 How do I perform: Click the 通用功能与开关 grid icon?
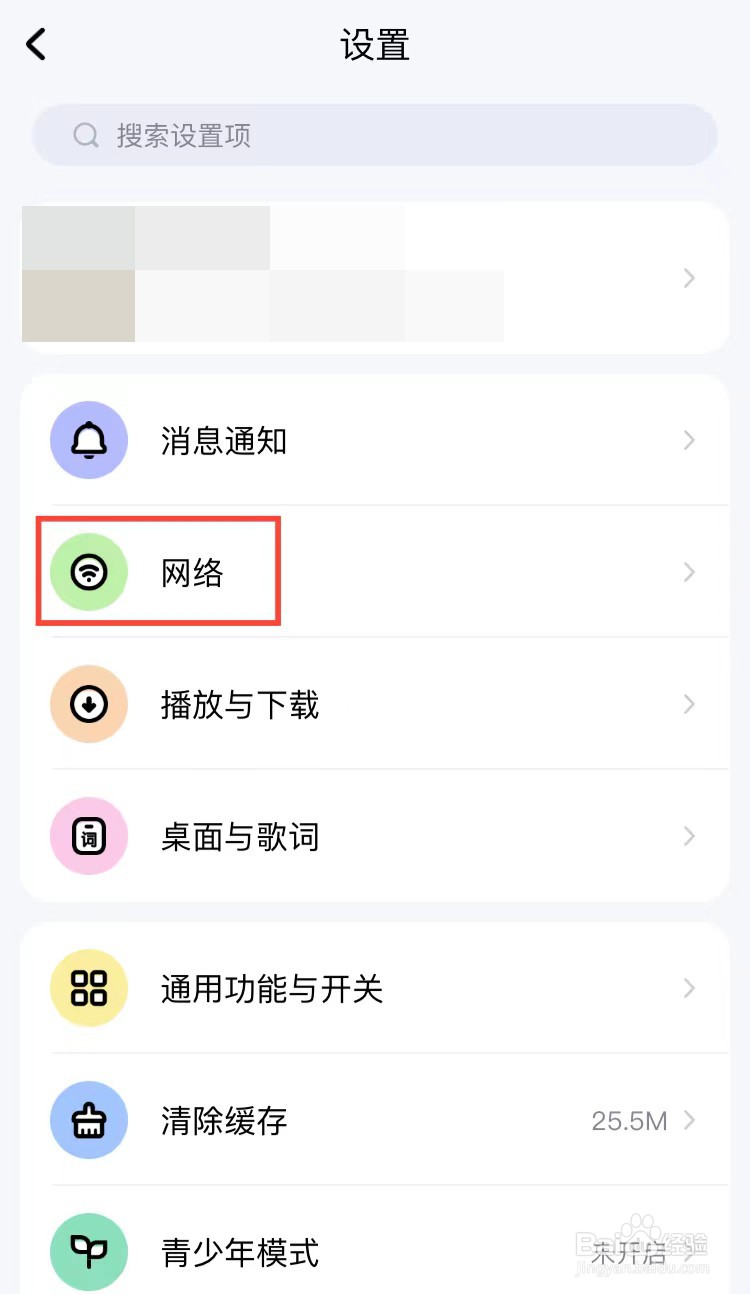point(89,988)
